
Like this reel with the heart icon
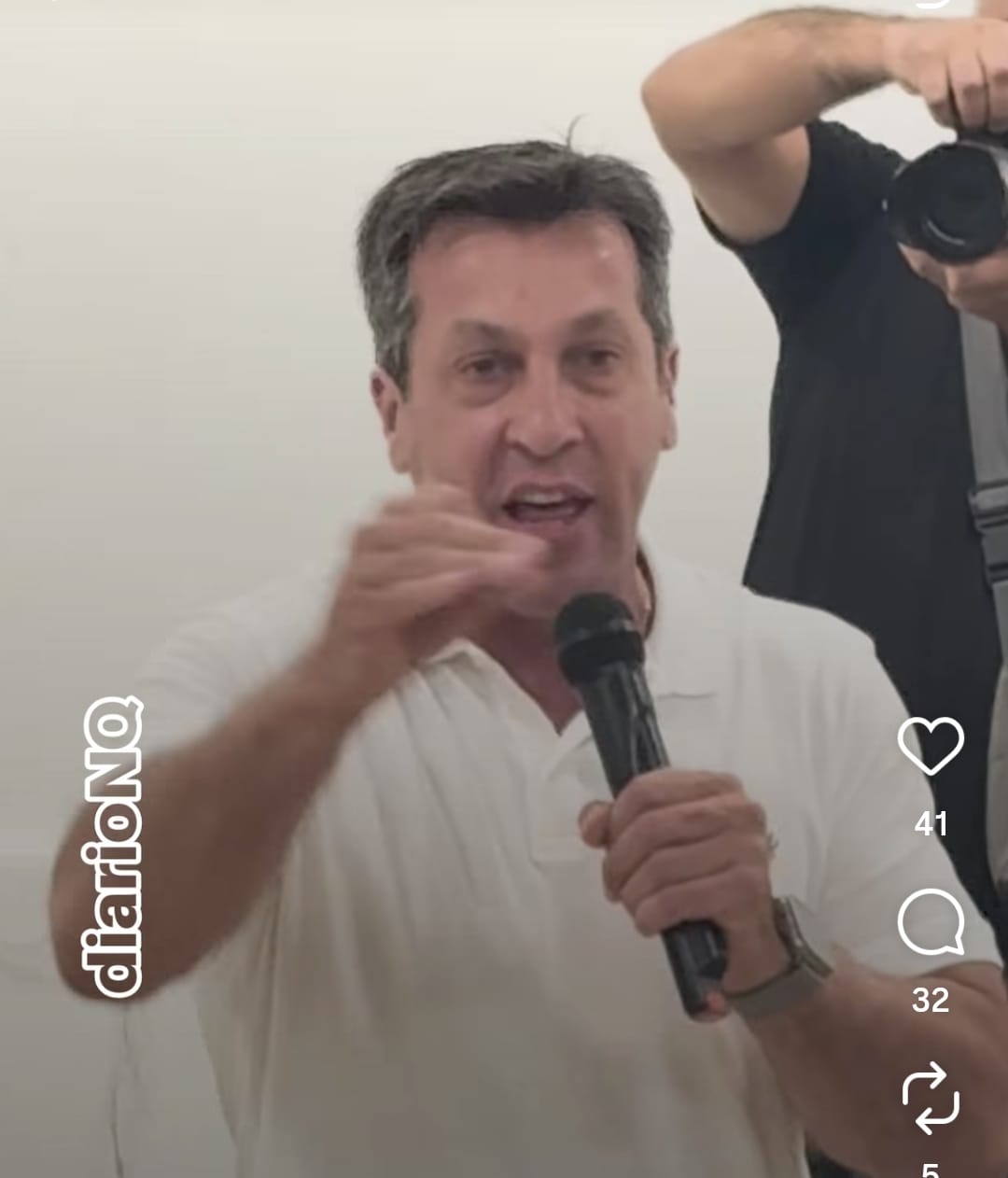(x=931, y=746)
